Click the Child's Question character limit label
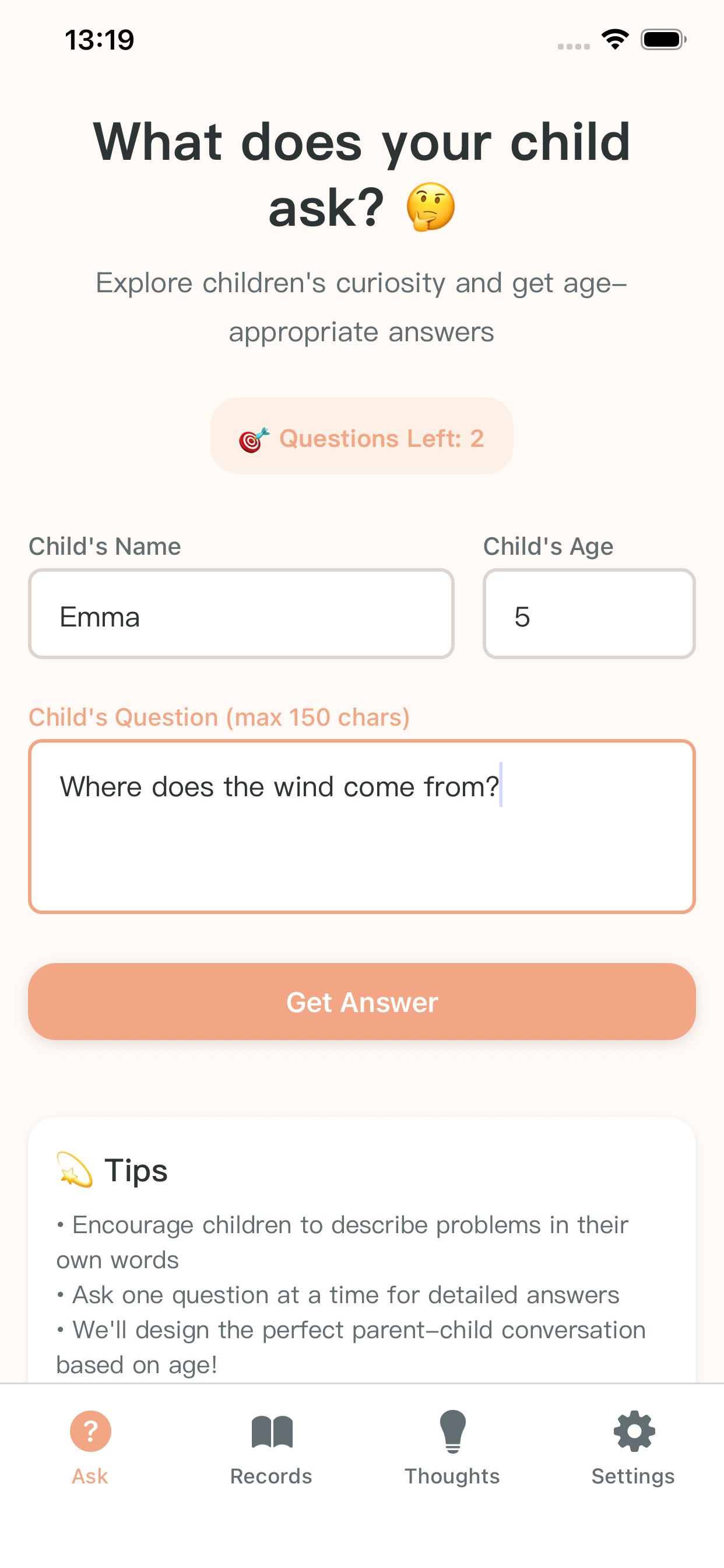Viewport: 724px width, 1568px height. tap(220, 717)
